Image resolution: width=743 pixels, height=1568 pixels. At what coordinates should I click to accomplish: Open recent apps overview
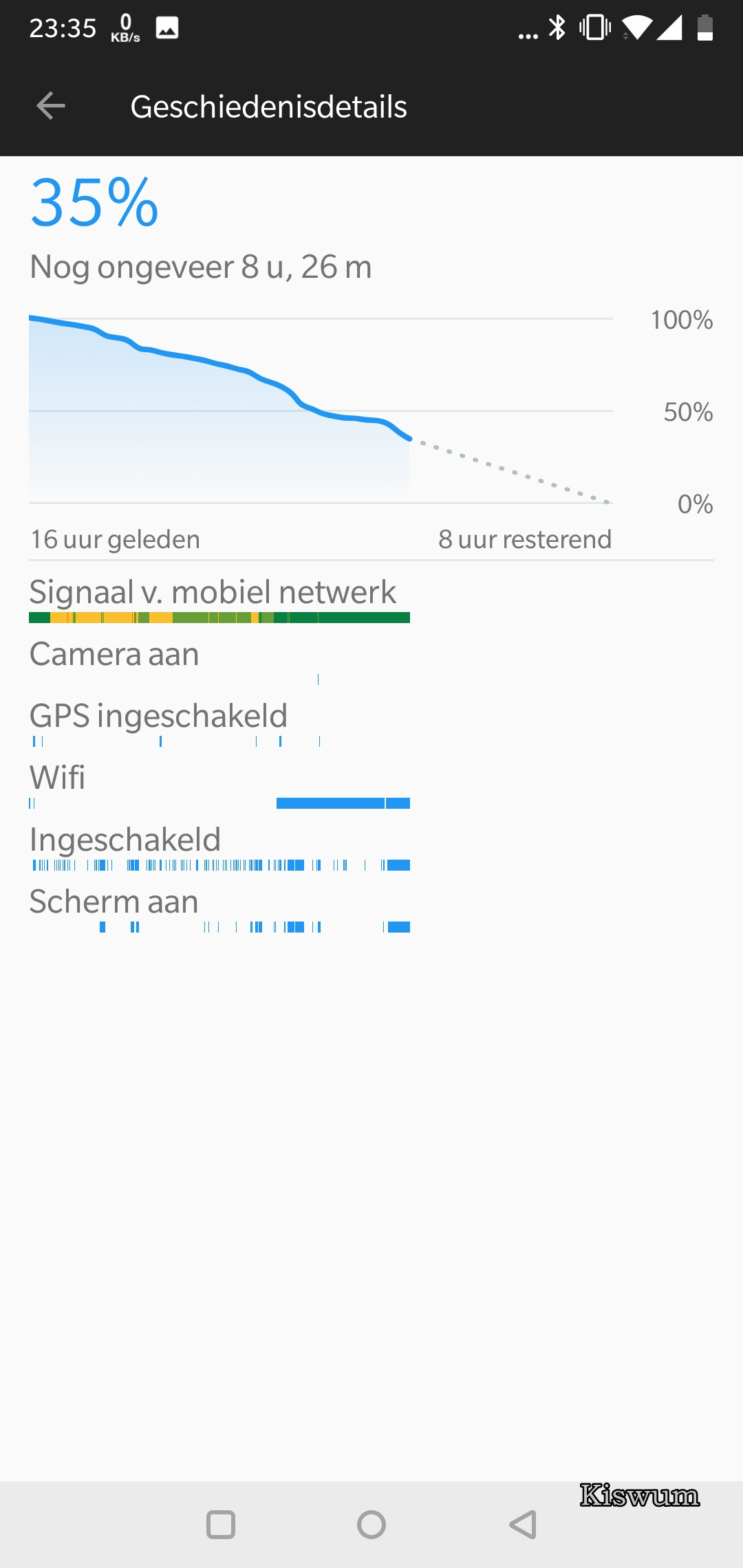click(221, 1525)
